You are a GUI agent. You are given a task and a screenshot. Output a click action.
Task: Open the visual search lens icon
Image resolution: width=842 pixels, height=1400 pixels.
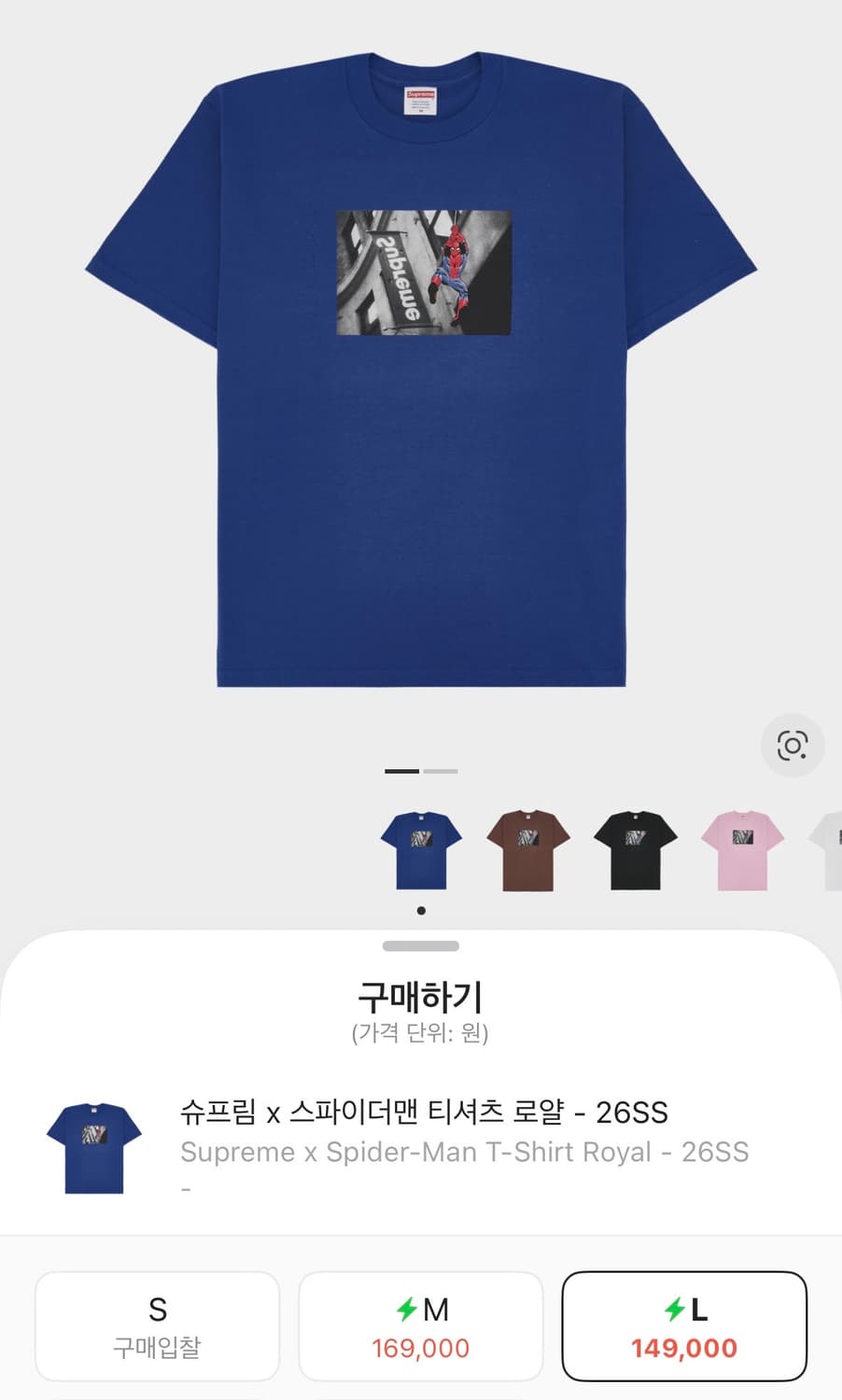[x=793, y=746]
